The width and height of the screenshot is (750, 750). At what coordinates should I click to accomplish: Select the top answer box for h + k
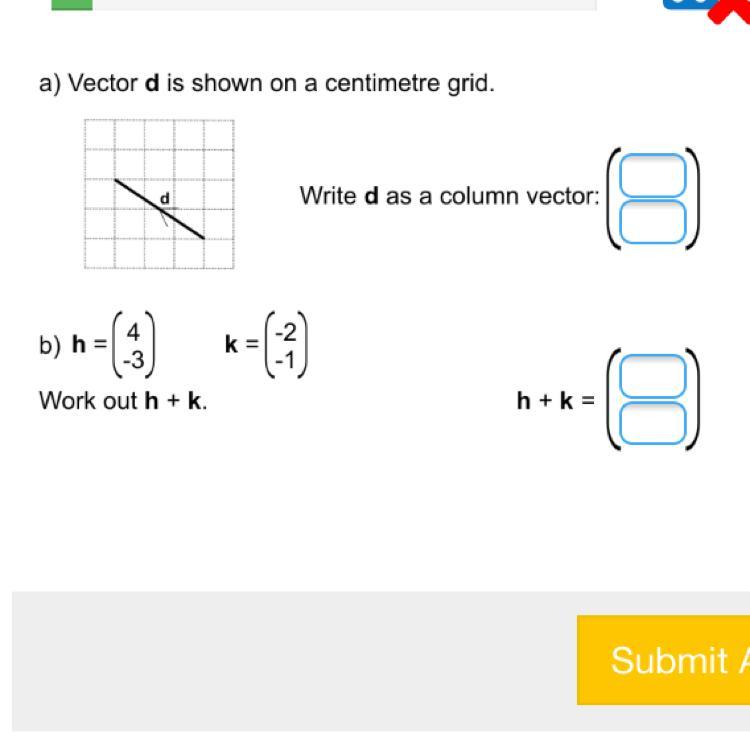pyautogui.click(x=653, y=377)
